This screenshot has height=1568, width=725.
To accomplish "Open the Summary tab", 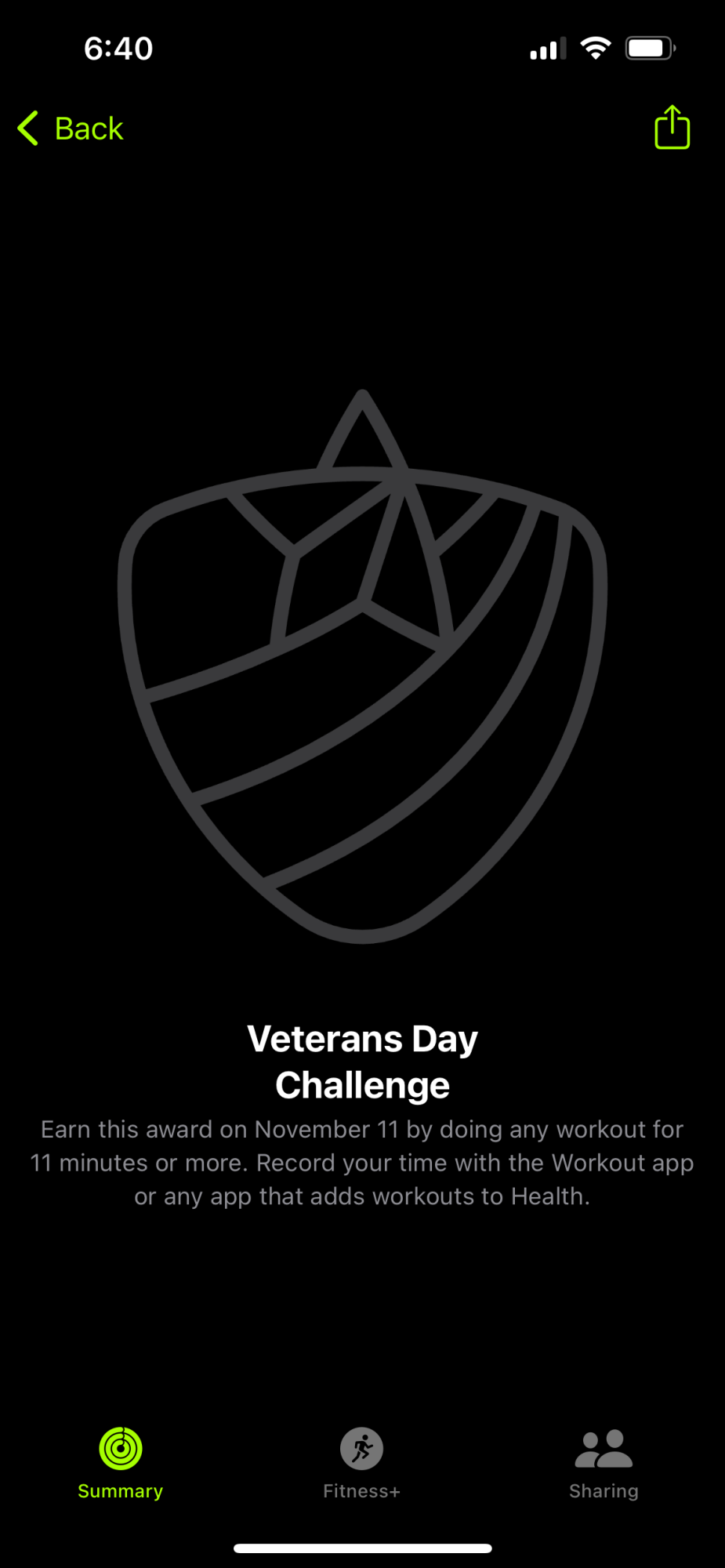I will (x=120, y=1463).
